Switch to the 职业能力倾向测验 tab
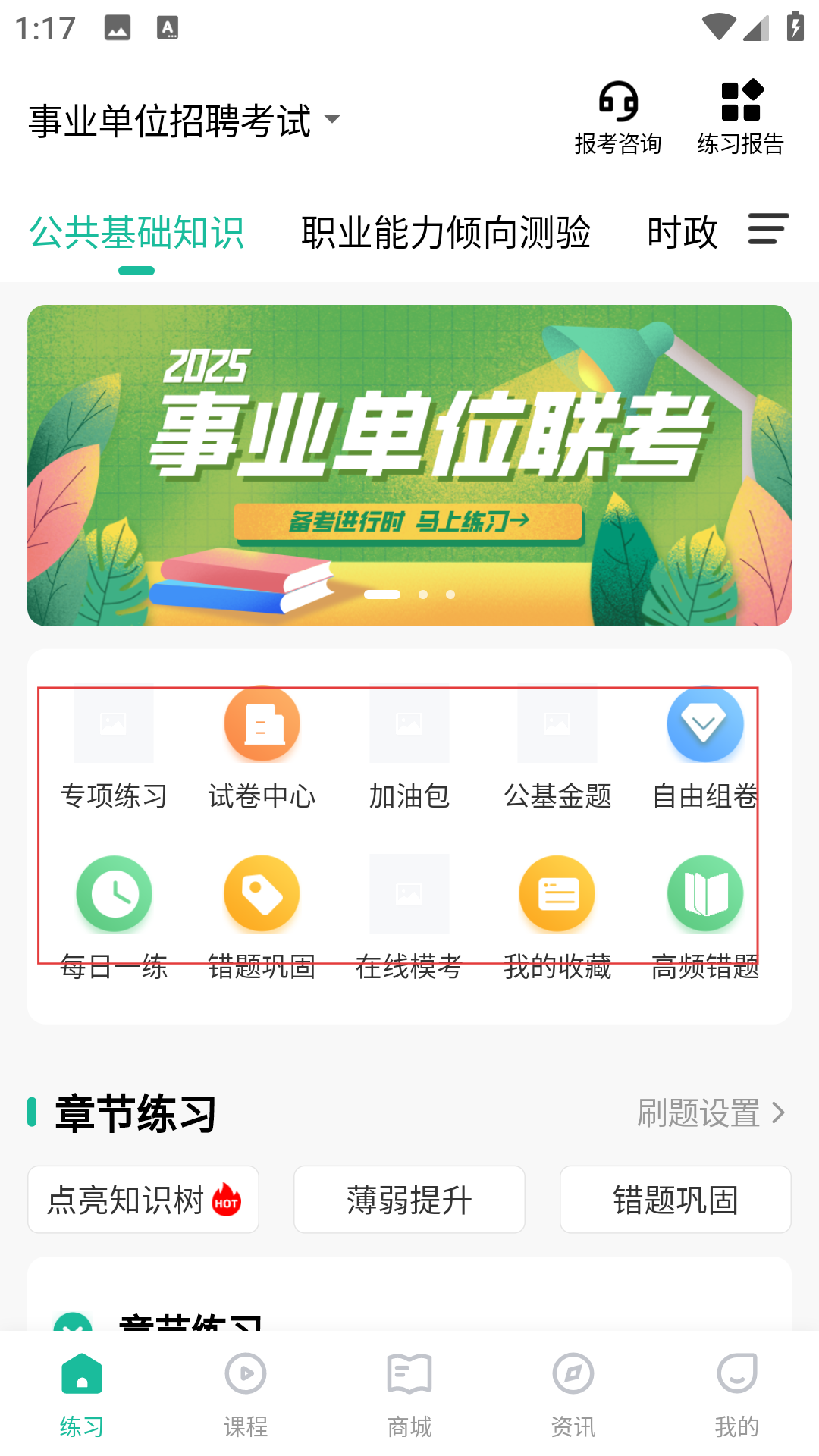 [446, 232]
